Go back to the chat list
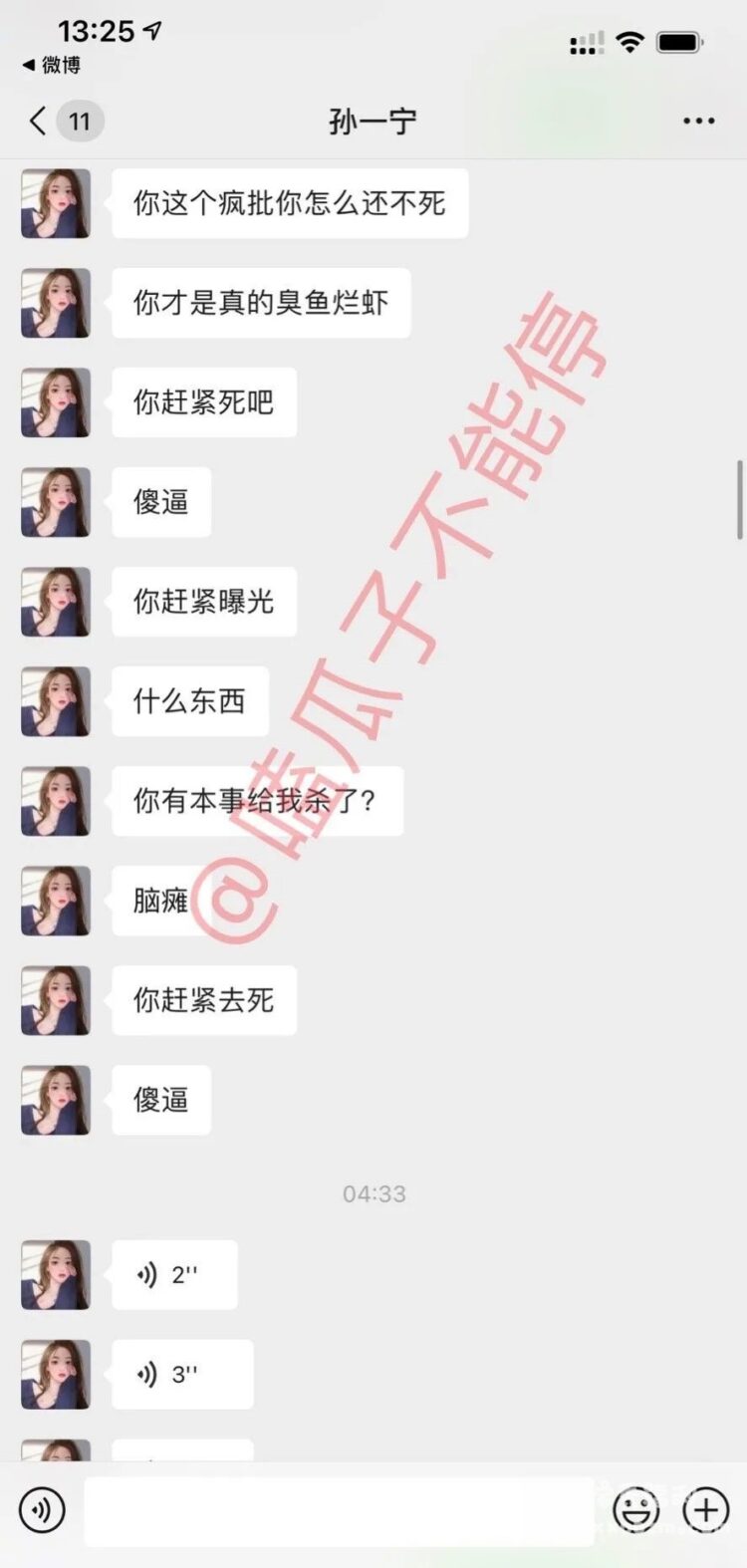The image size is (747, 1568). tap(40, 122)
